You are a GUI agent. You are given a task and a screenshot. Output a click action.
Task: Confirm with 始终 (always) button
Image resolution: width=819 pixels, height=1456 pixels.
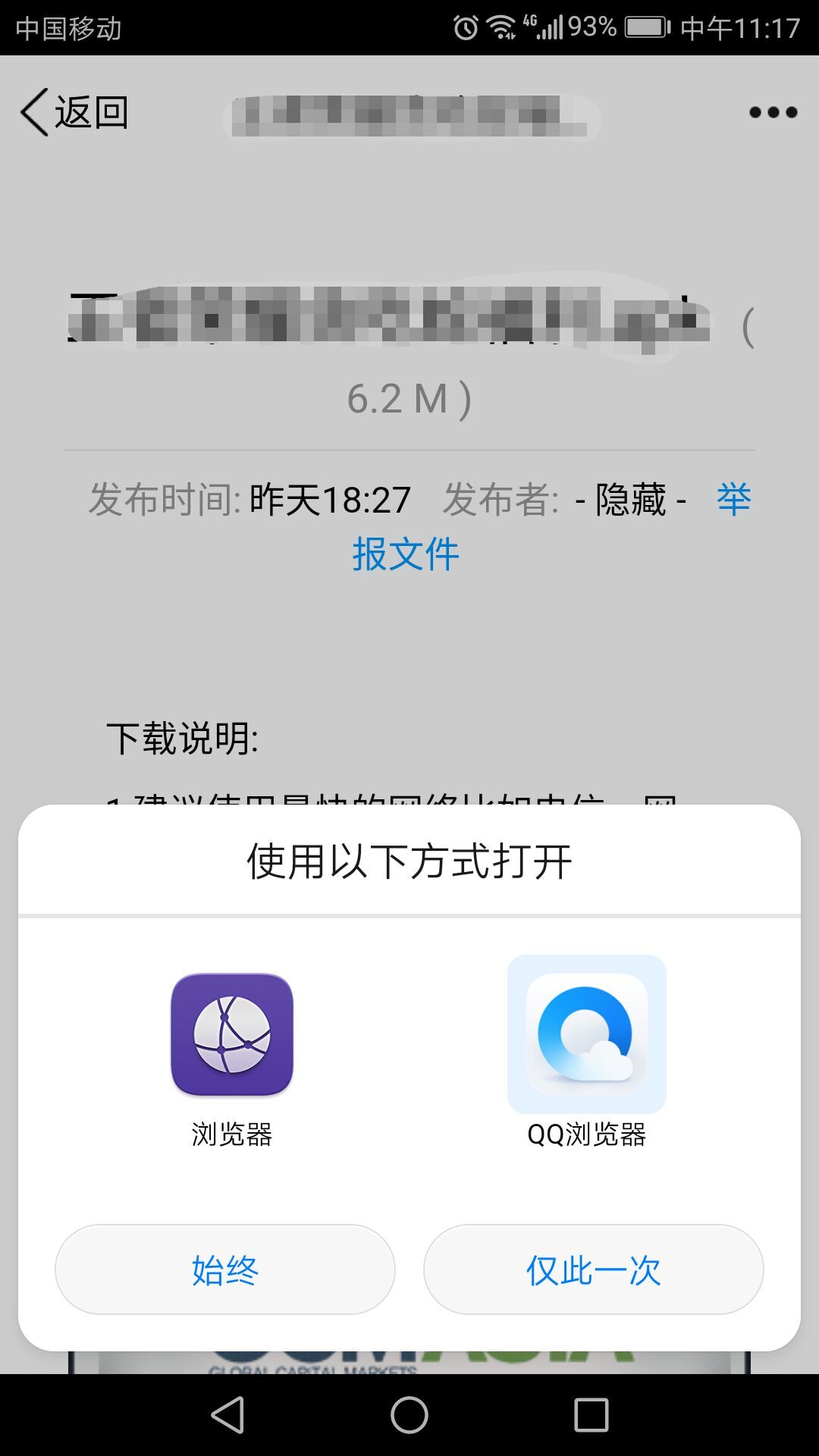click(x=225, y=1269)
